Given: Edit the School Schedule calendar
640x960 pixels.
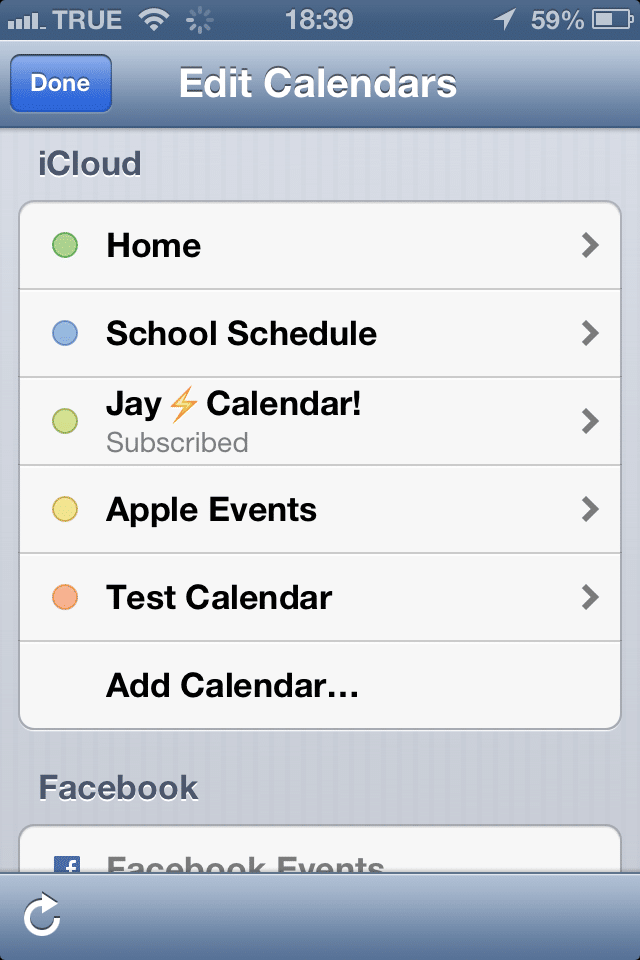Looking at the screenshot, I should (320, 334).
